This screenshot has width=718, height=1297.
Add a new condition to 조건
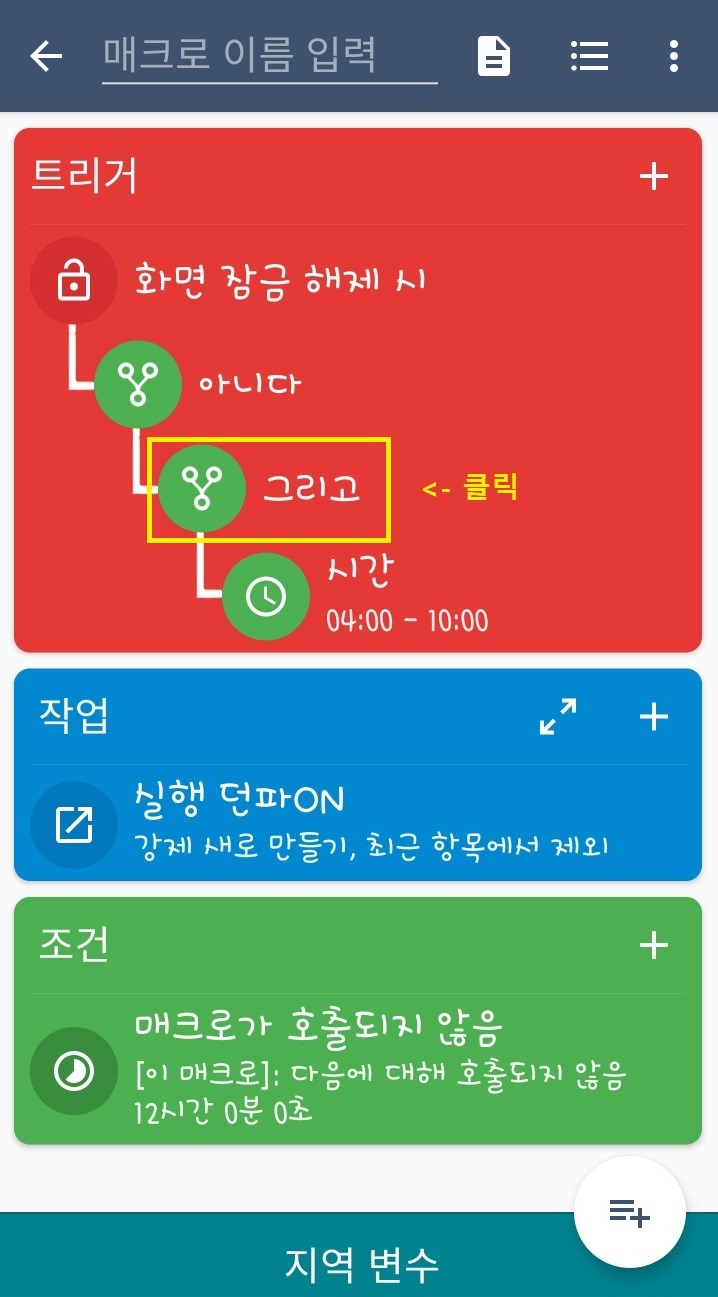(x=653, y=945)
